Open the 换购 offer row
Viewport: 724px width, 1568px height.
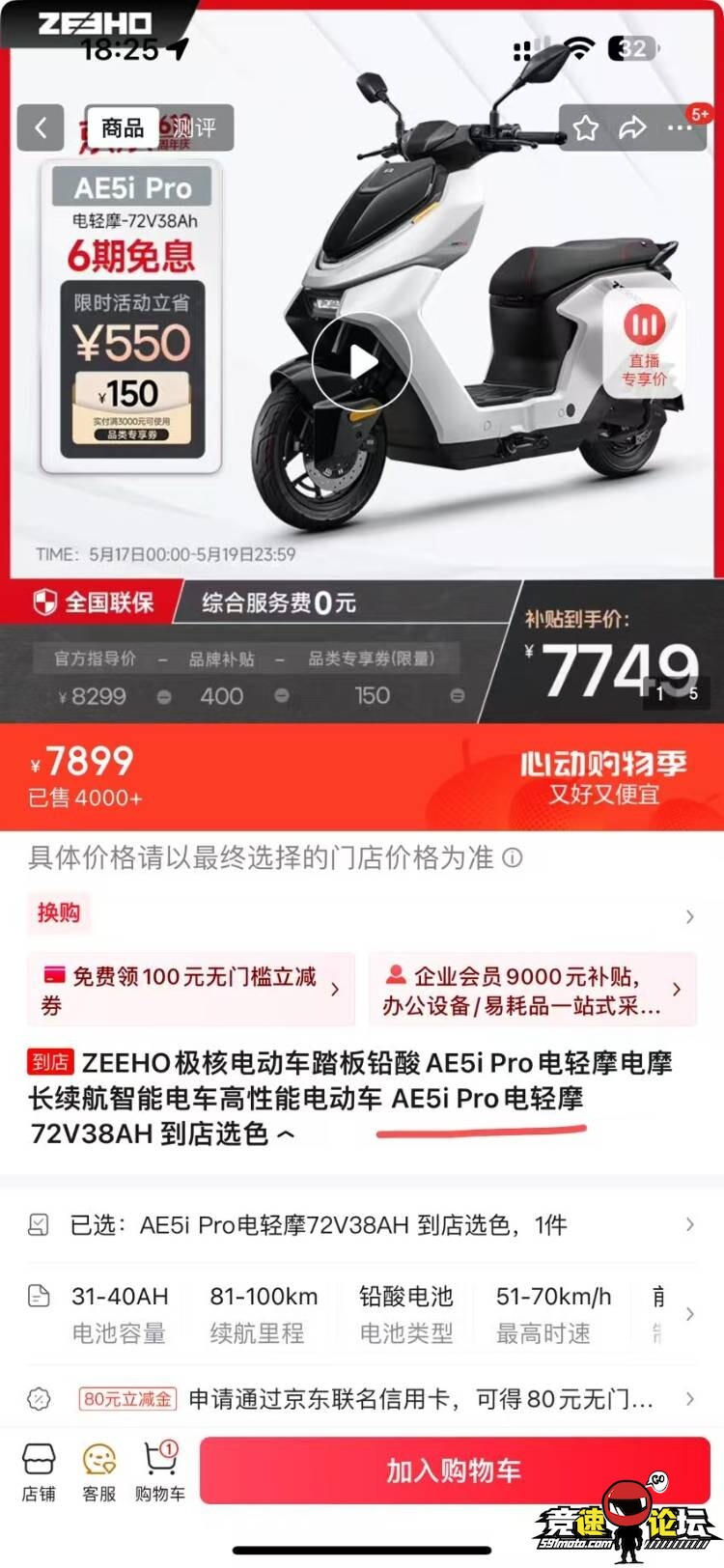[x=362, y=914]
